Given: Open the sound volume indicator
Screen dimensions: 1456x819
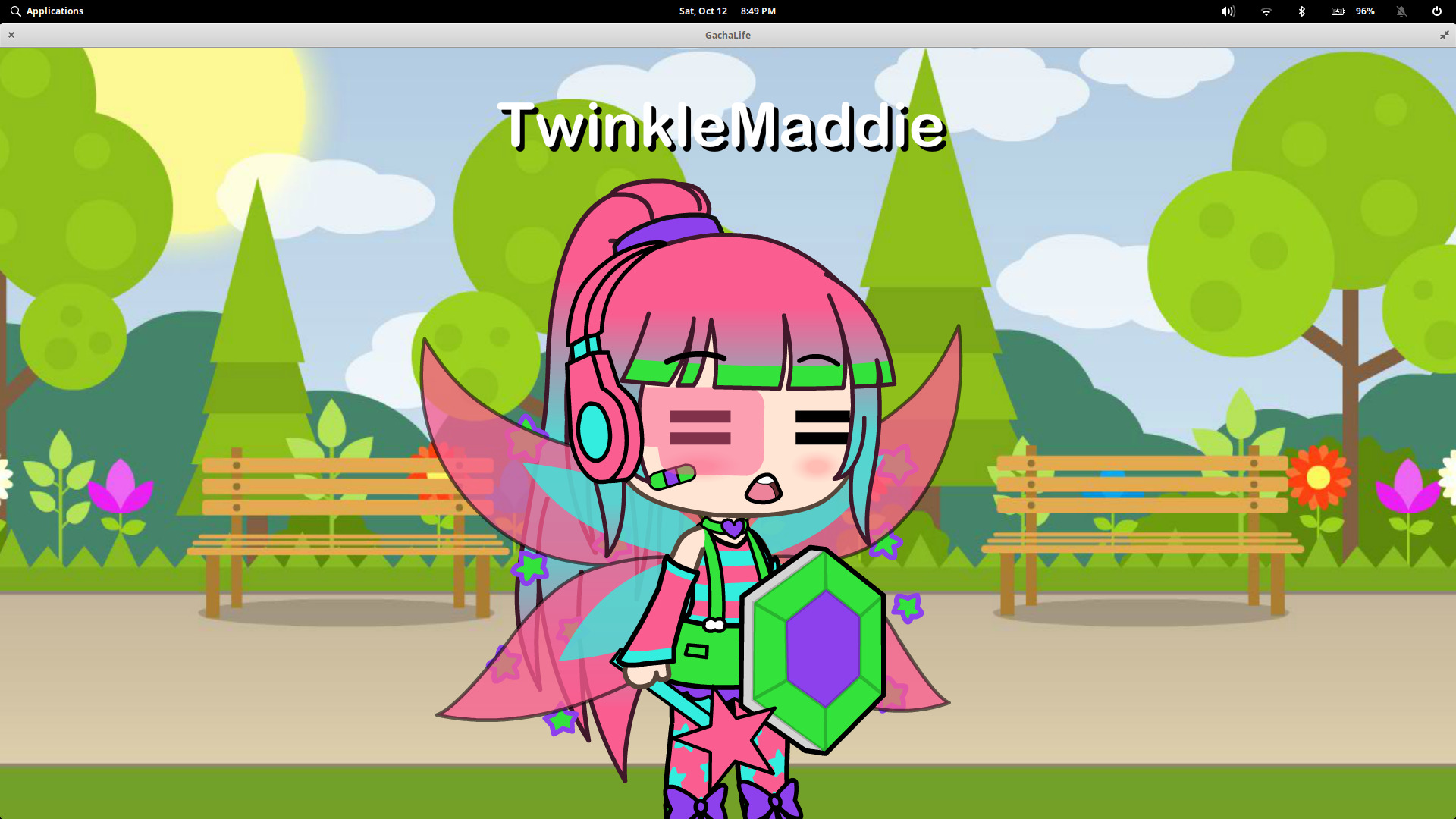Looking at the screenshot, I should [x=1228, y=11].
